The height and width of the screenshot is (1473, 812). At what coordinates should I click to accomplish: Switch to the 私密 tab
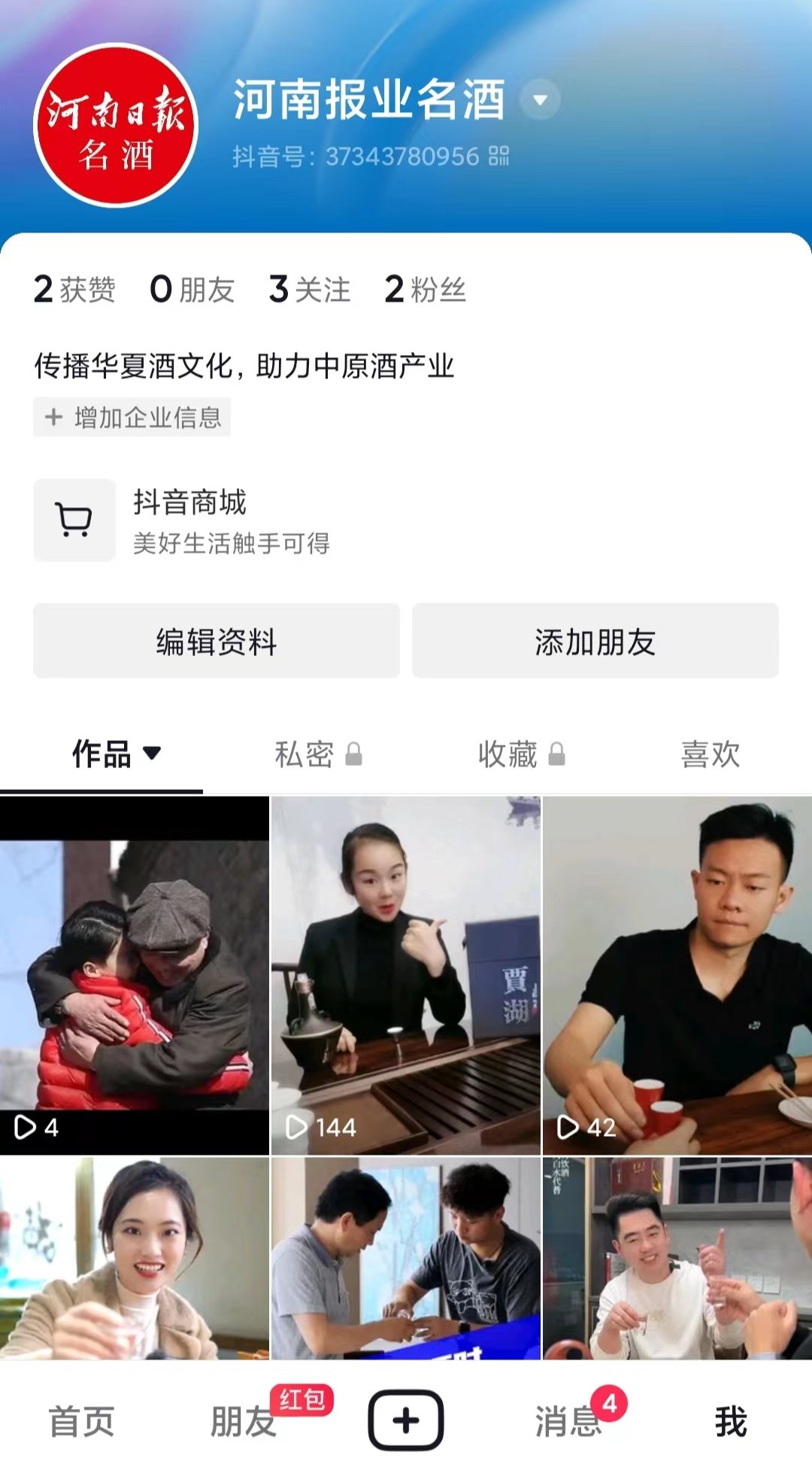pos(318,754)
